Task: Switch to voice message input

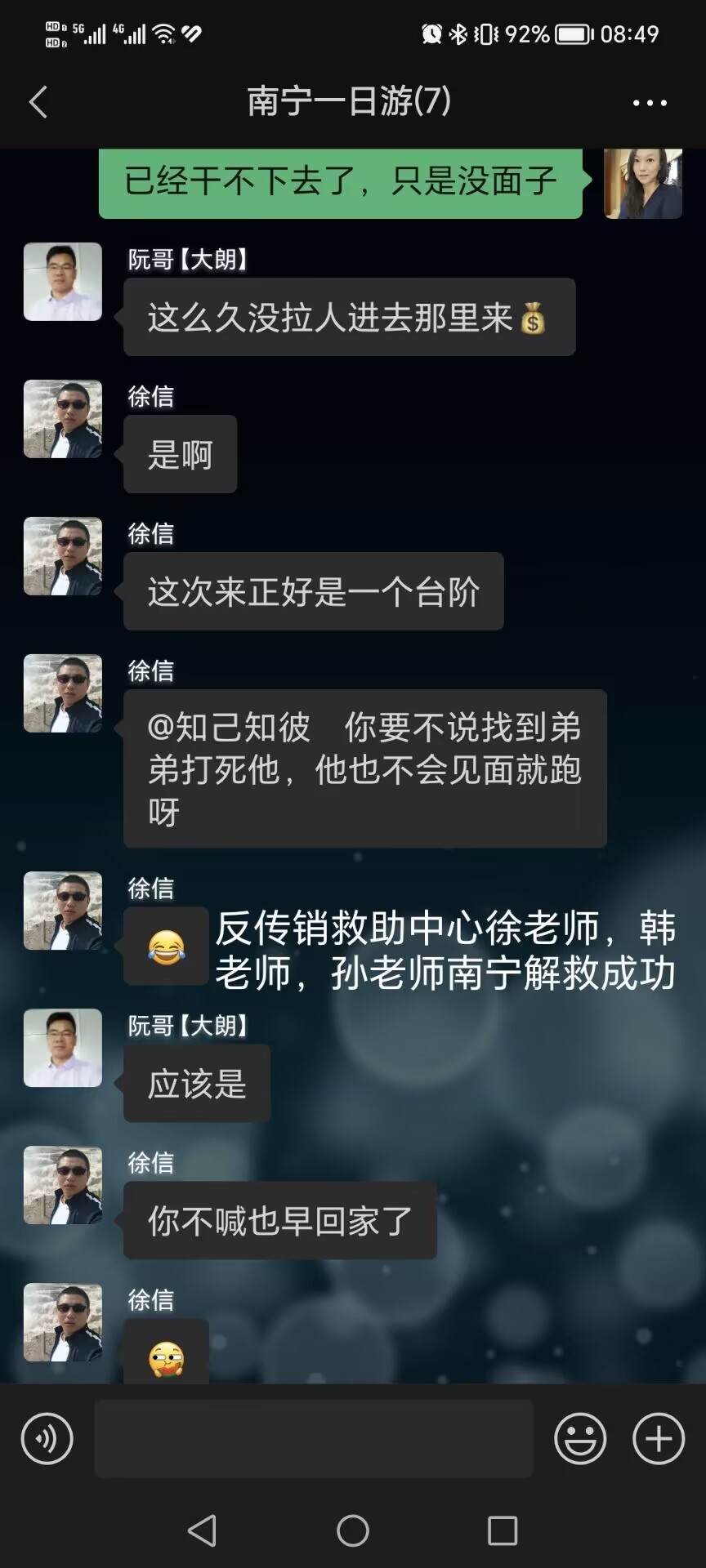Action: 47,1438
